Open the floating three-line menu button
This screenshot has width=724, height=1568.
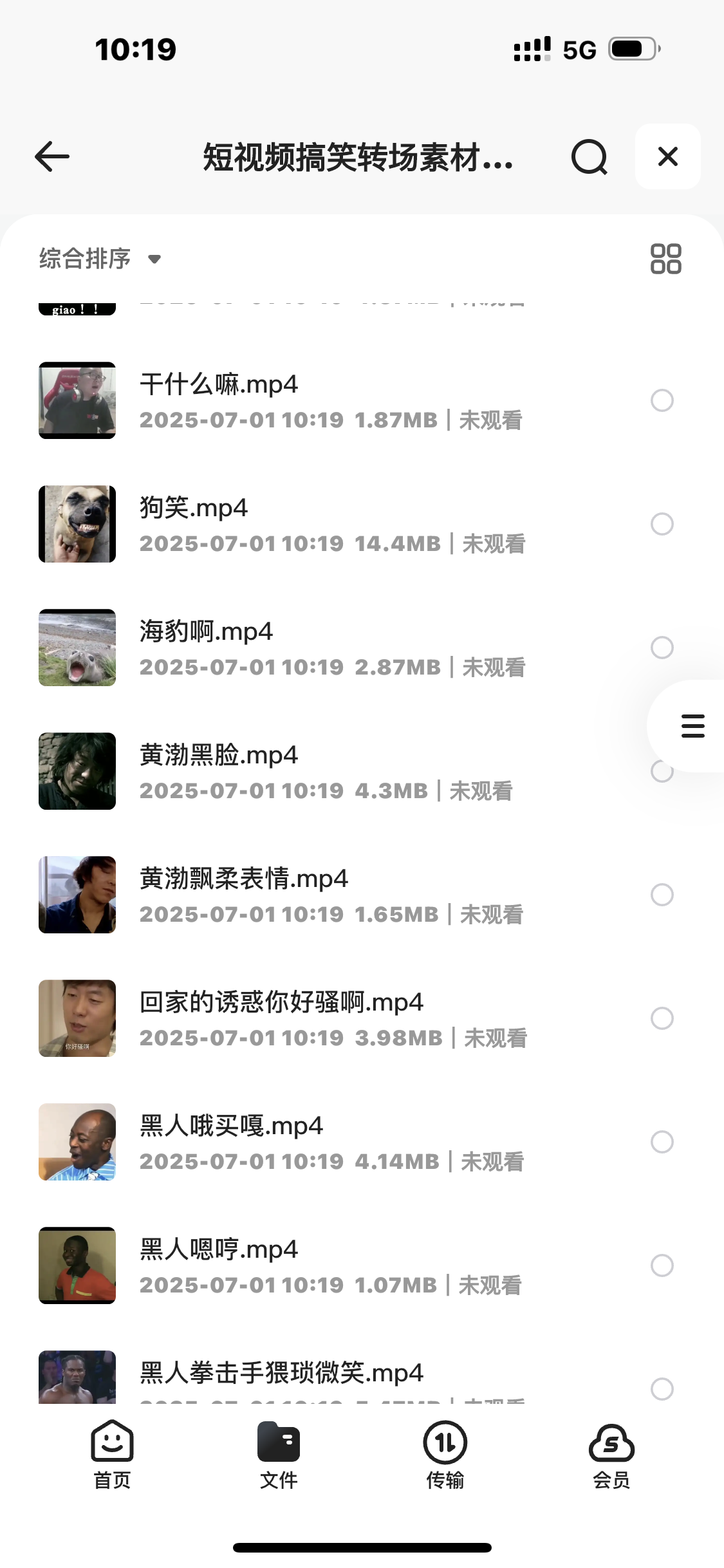coord(692,726)
